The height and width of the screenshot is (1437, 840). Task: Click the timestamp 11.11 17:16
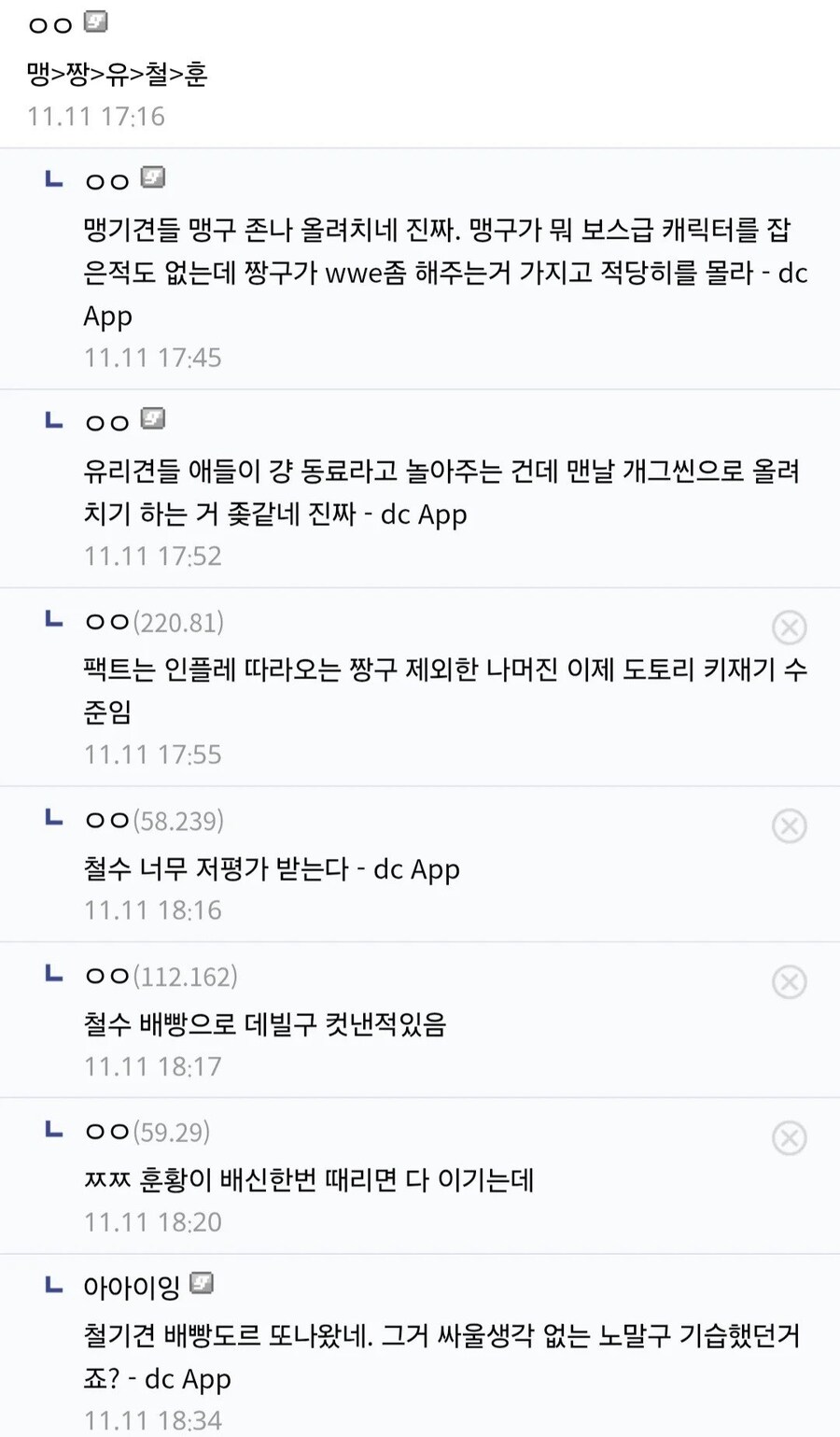click(x=96, y=116)
